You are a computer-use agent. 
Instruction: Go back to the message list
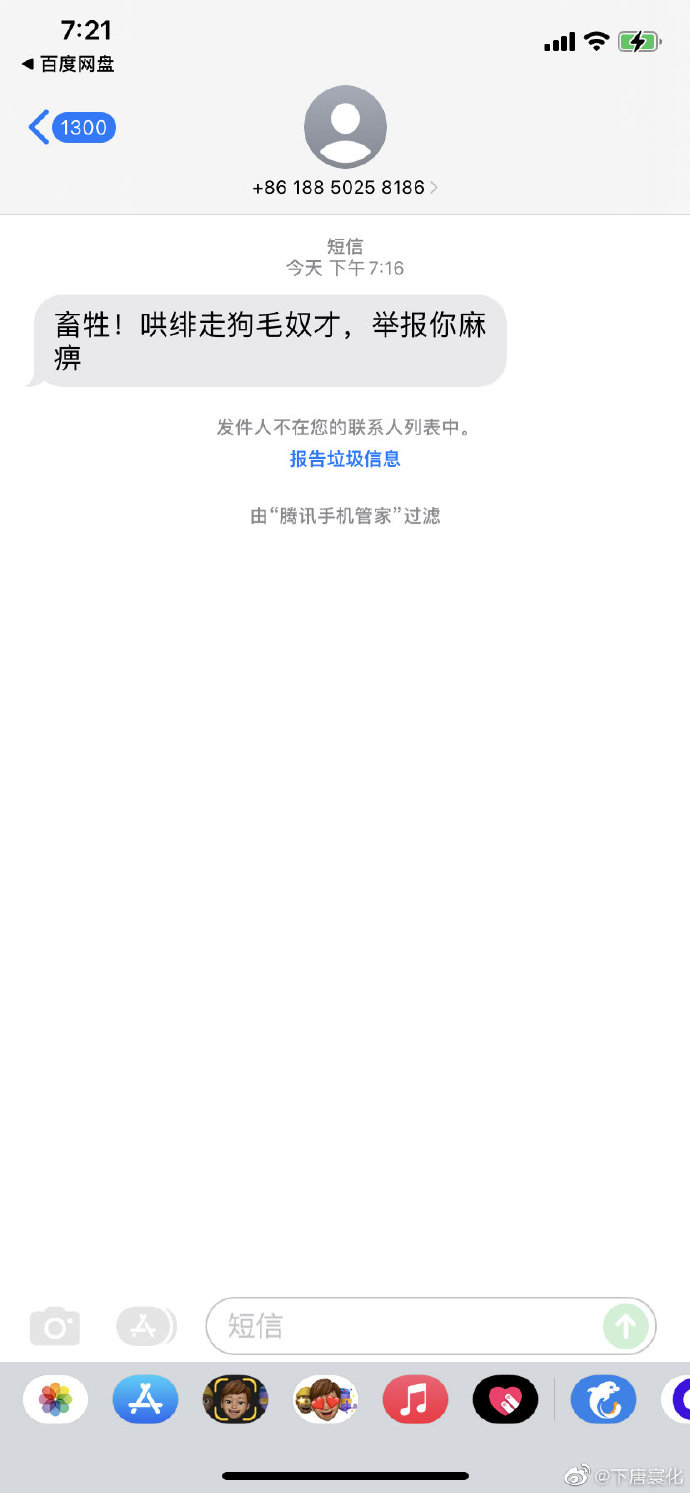pos(70,128)
